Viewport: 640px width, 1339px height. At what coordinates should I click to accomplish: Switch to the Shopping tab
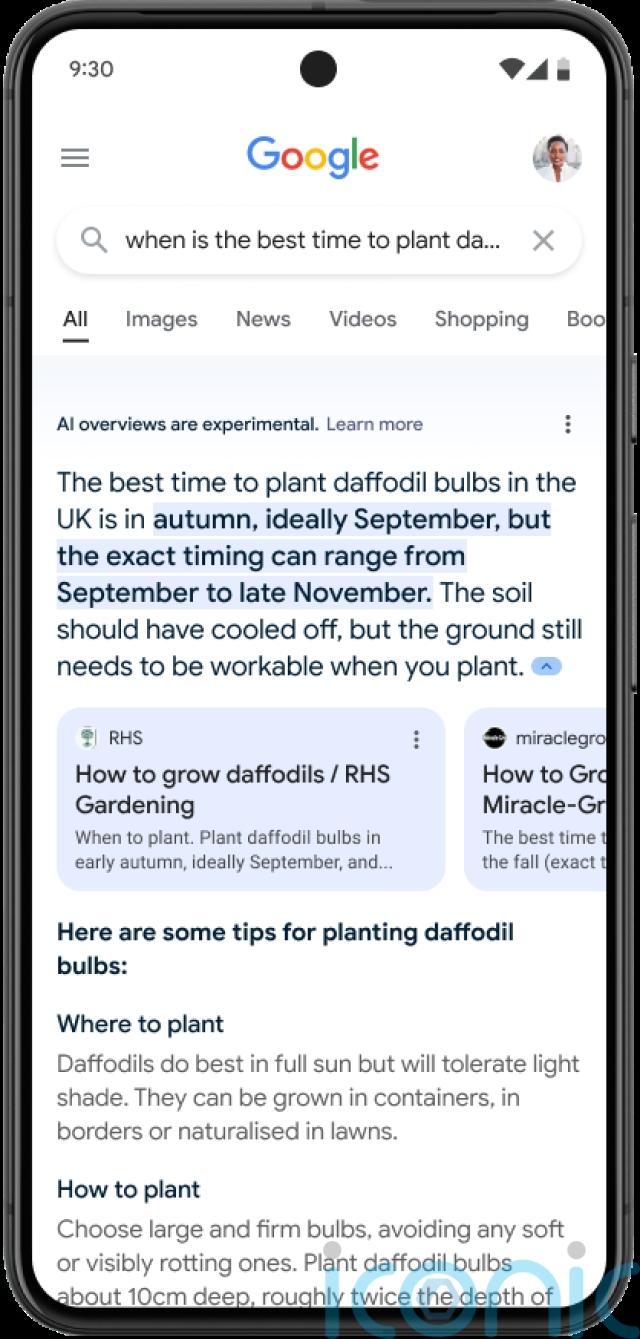click(481, 319)
